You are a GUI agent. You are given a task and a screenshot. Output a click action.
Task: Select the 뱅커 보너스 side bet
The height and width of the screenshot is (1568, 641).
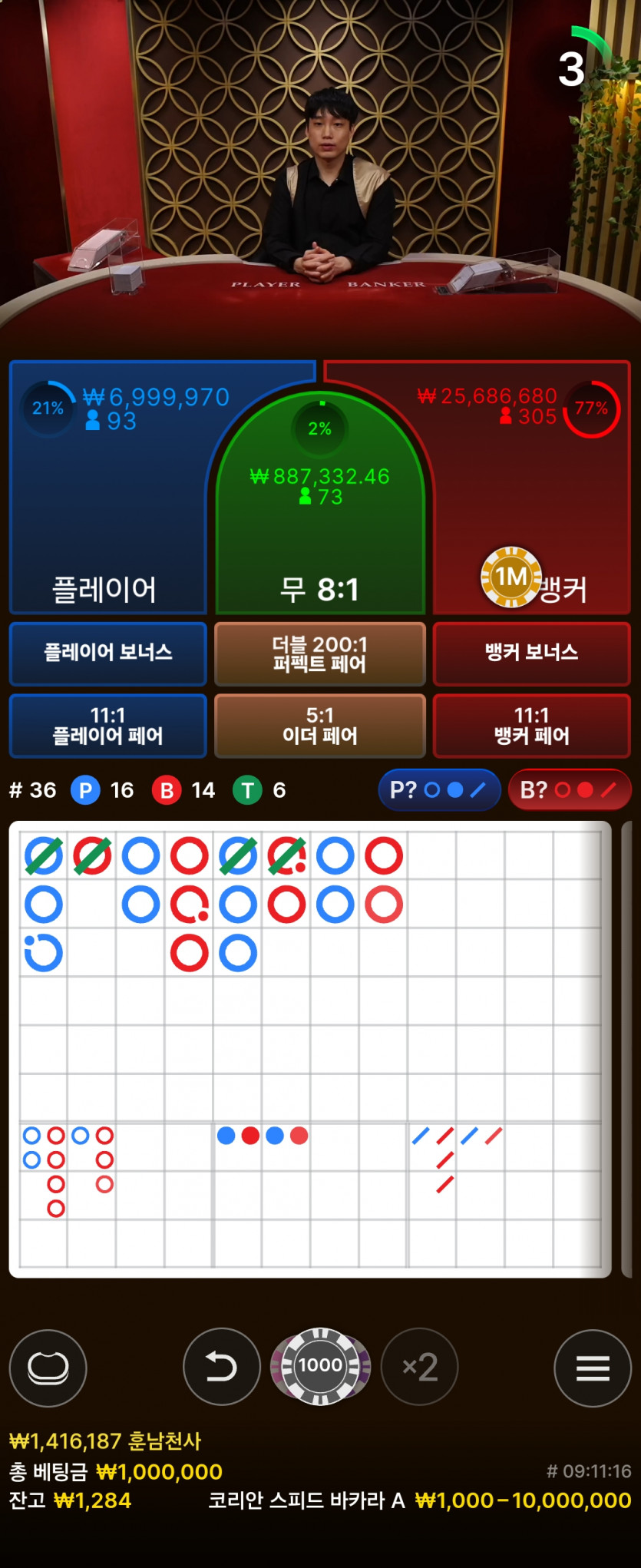531,653
